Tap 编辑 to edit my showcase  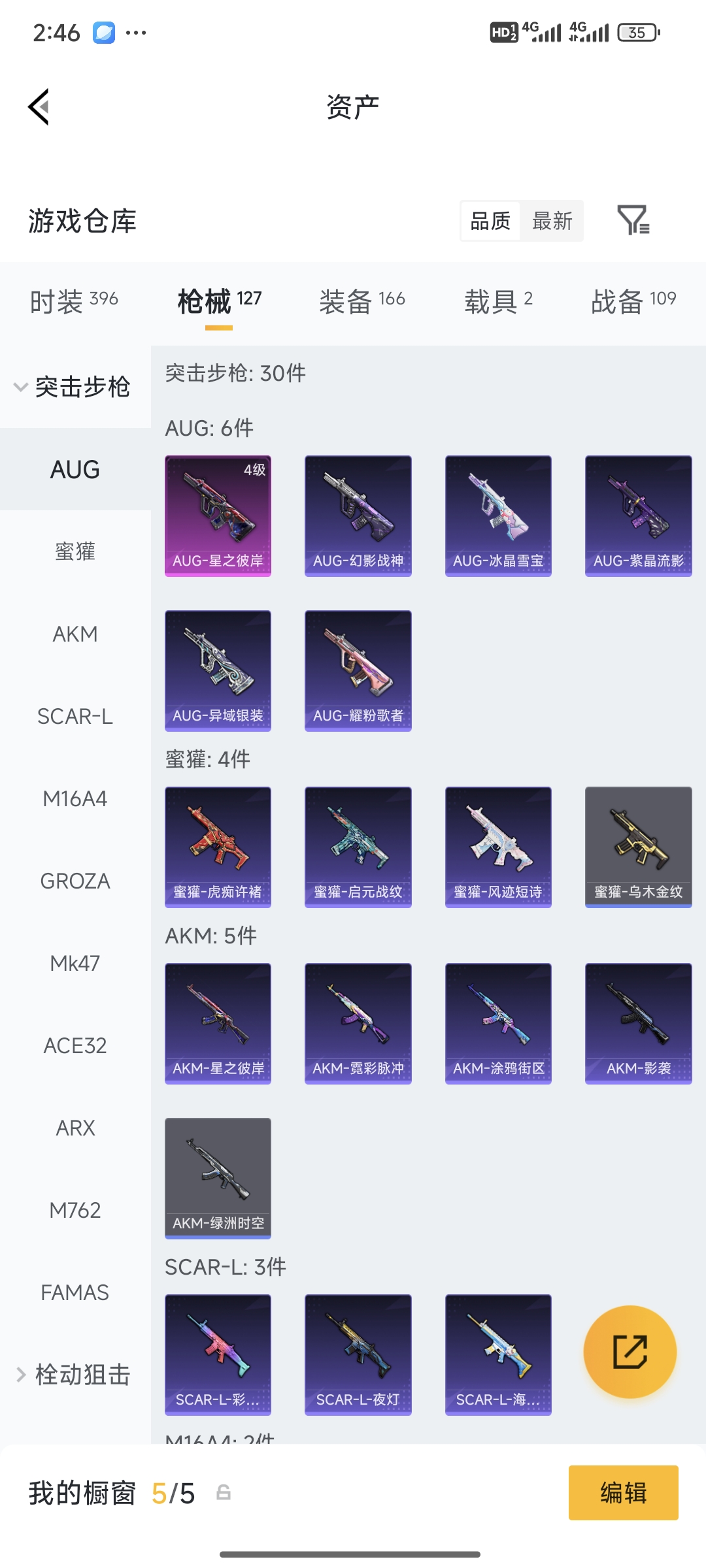(x=623, y=1493)
